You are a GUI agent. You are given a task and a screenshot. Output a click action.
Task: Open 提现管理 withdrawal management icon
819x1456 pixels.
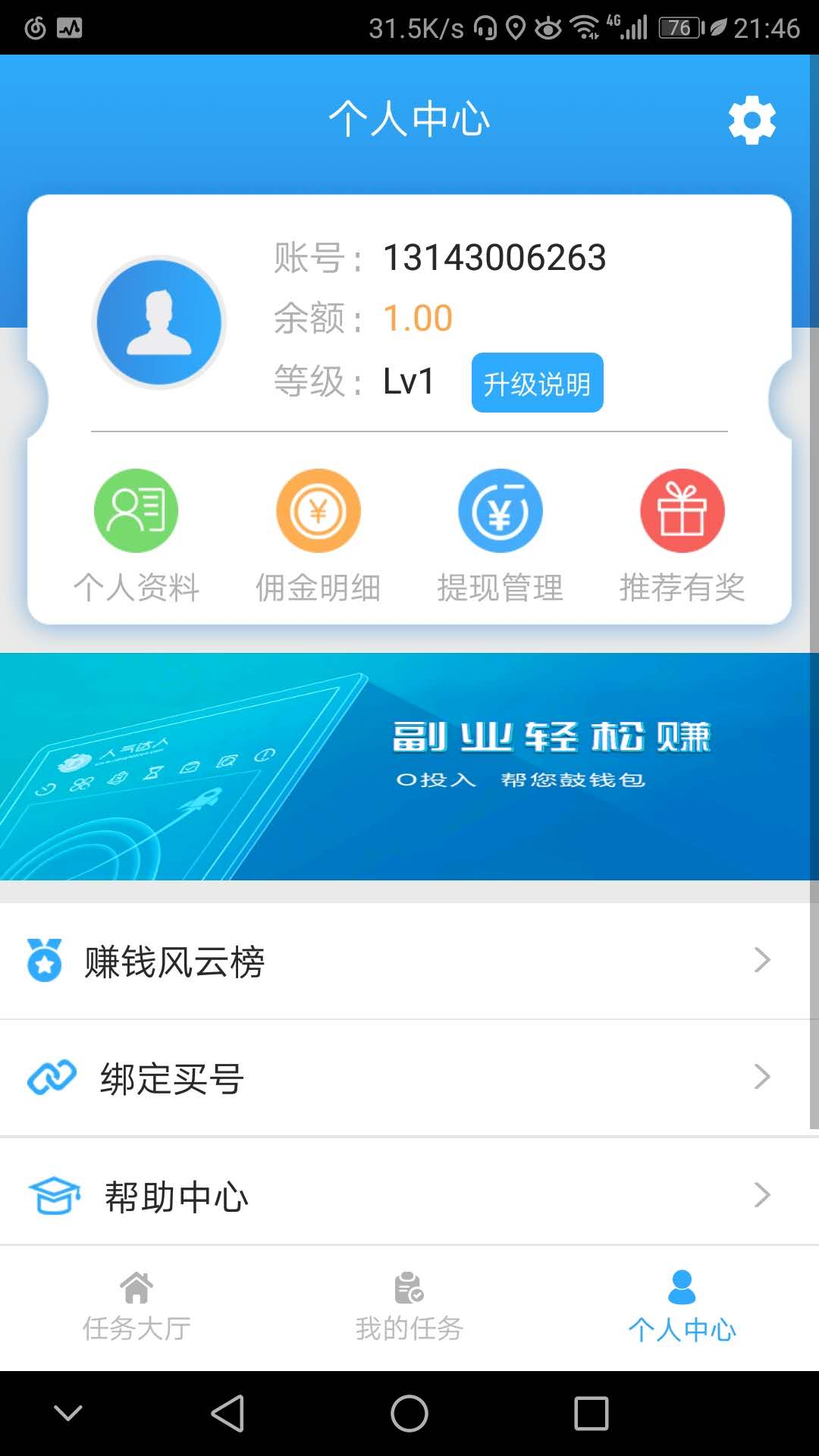coord(500,510)
